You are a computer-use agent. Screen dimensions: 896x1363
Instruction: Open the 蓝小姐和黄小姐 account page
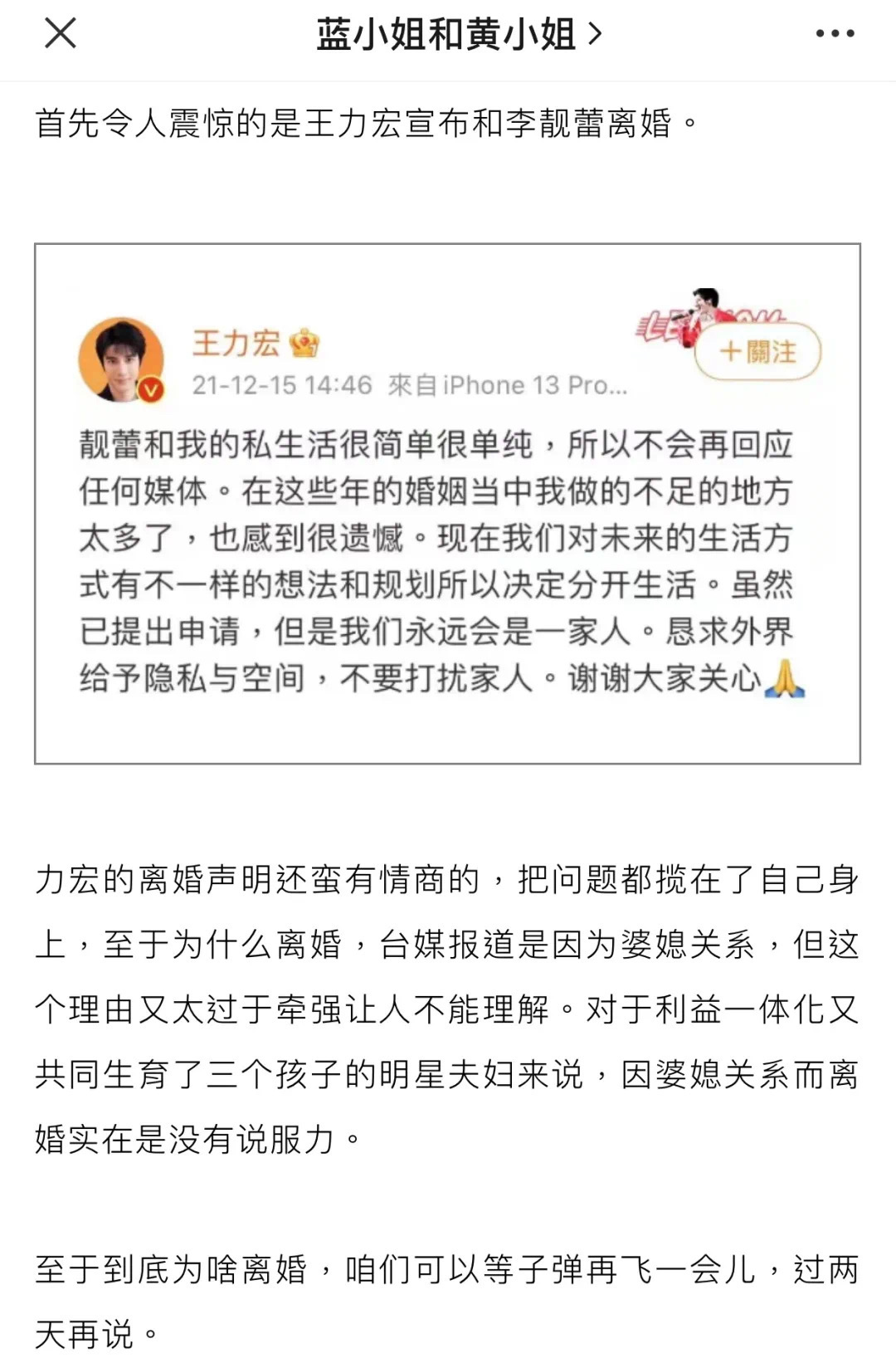coord(458,35)
